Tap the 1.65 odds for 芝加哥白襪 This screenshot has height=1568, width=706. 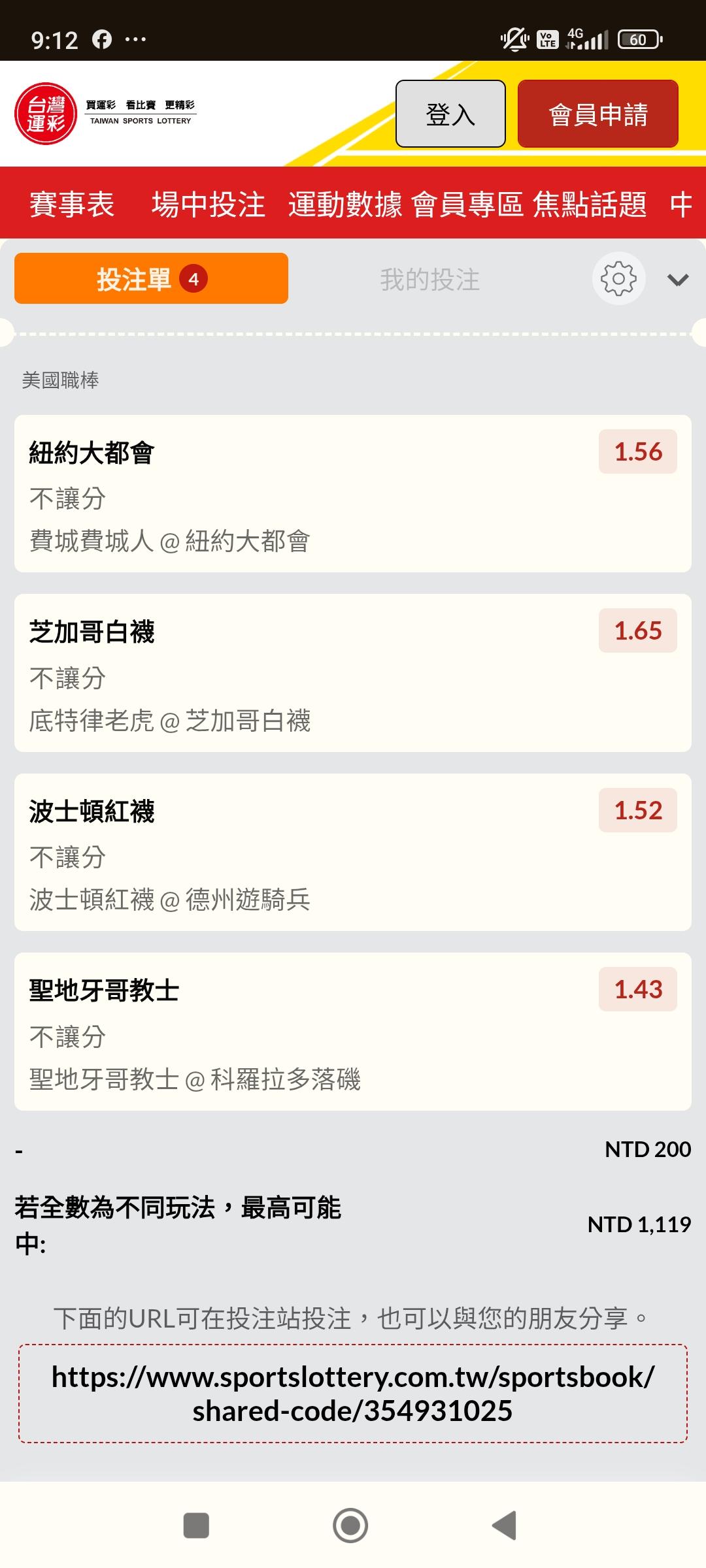(x=638, y=630)
